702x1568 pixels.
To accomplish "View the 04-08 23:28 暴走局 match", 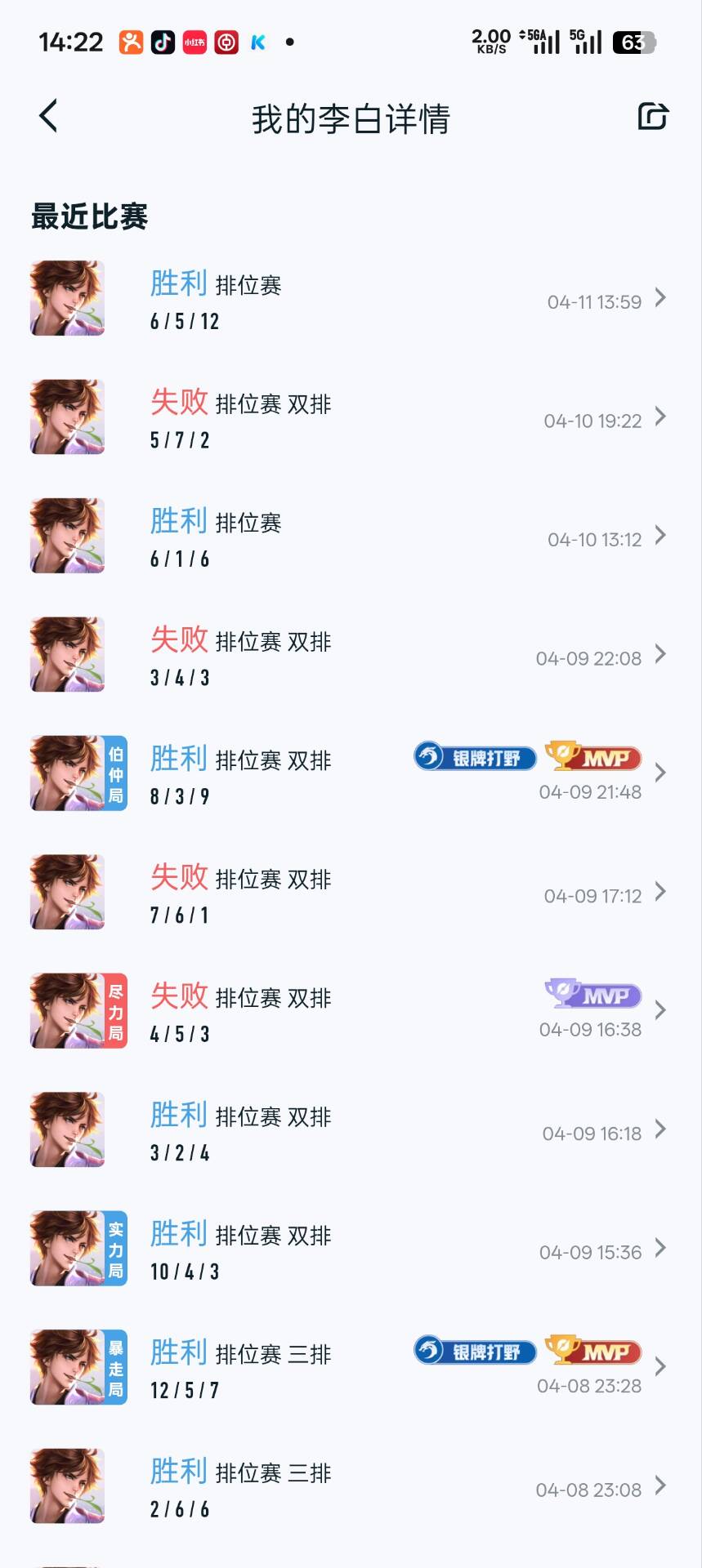I will point(350,1368).
